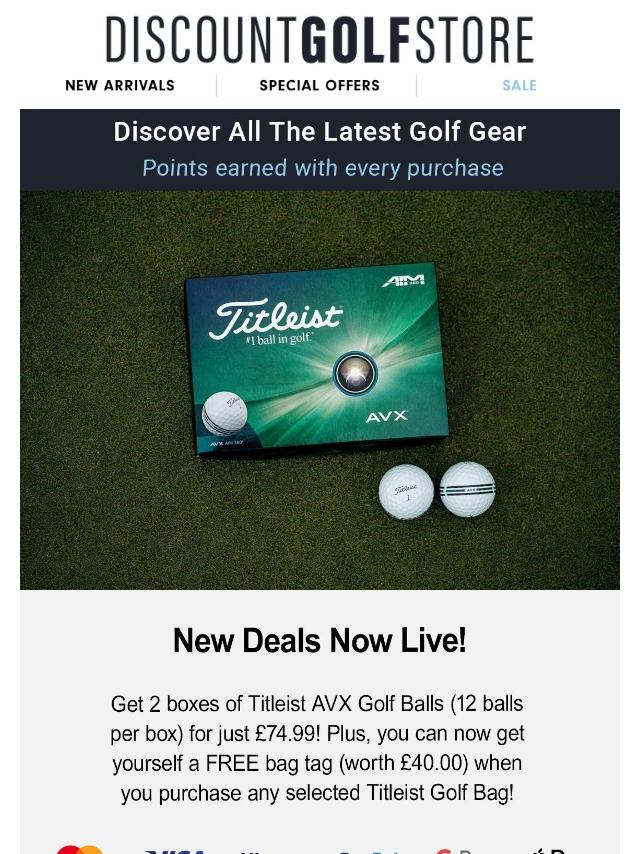Go to the Sale section
640x854 pixels.
pyautogui.click(x=519, y=86)
